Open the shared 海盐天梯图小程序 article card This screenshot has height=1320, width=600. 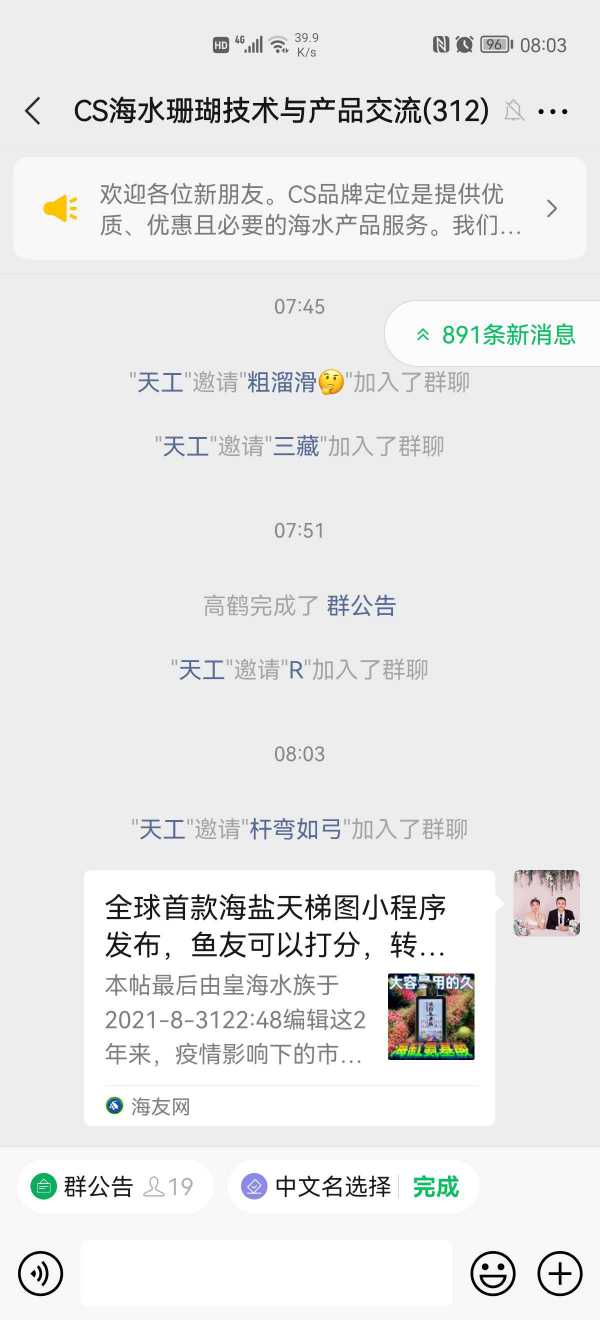(289, 997)
